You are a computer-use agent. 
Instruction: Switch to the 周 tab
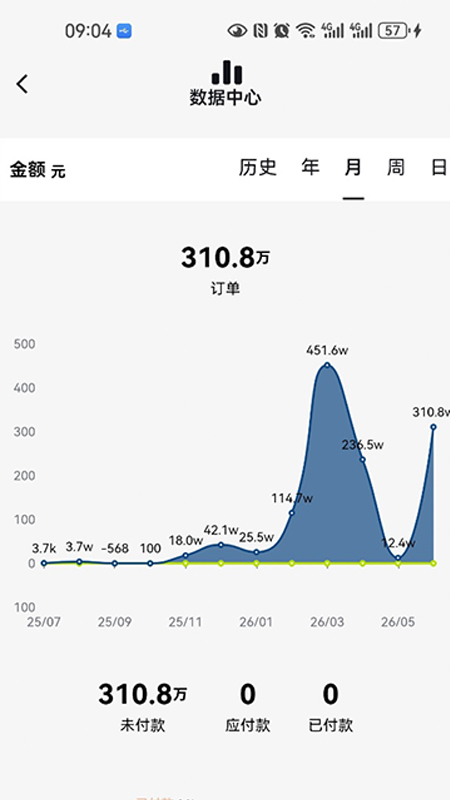(396, 167)
